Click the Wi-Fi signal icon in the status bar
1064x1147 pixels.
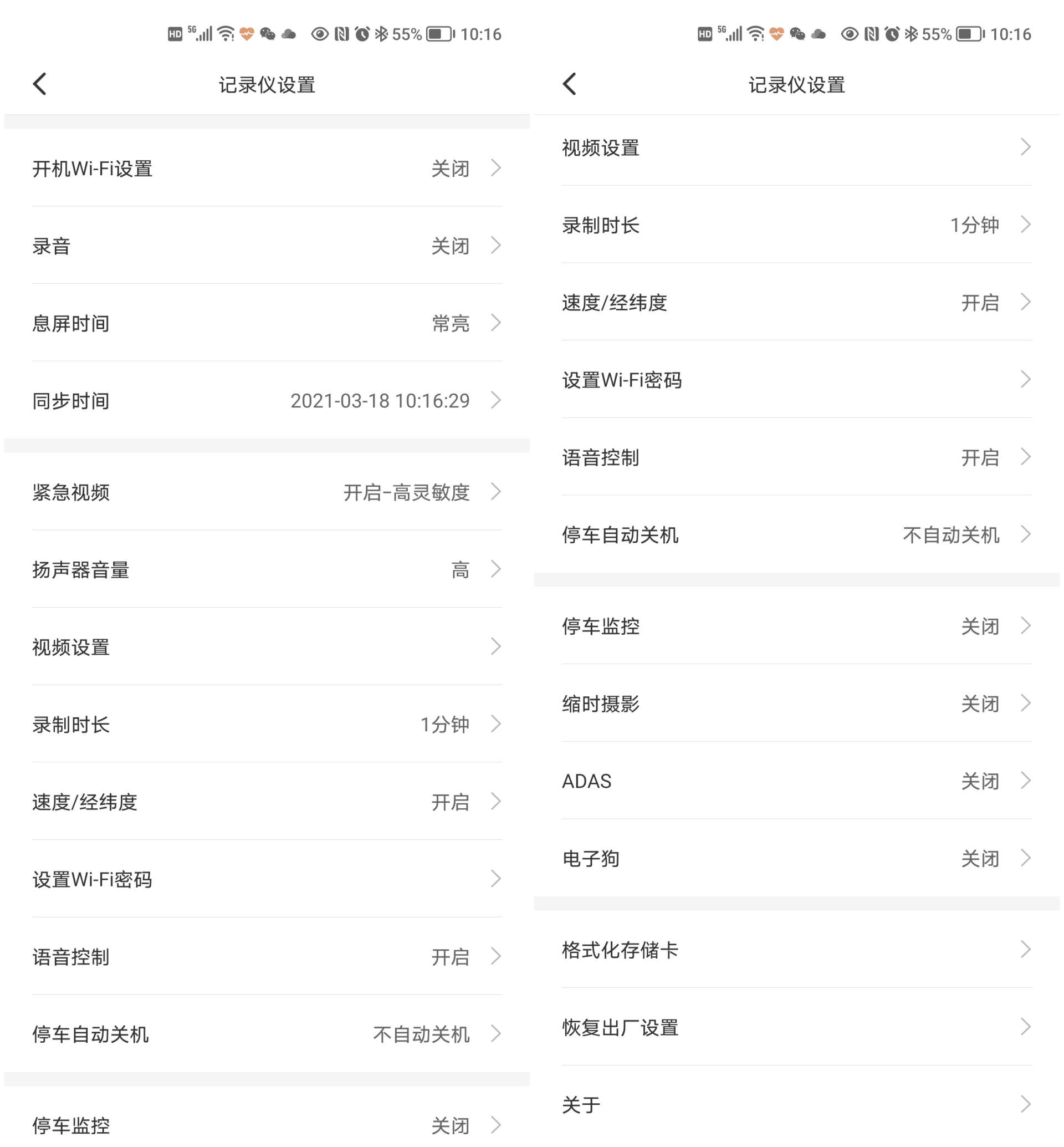(x=226, y=33)
